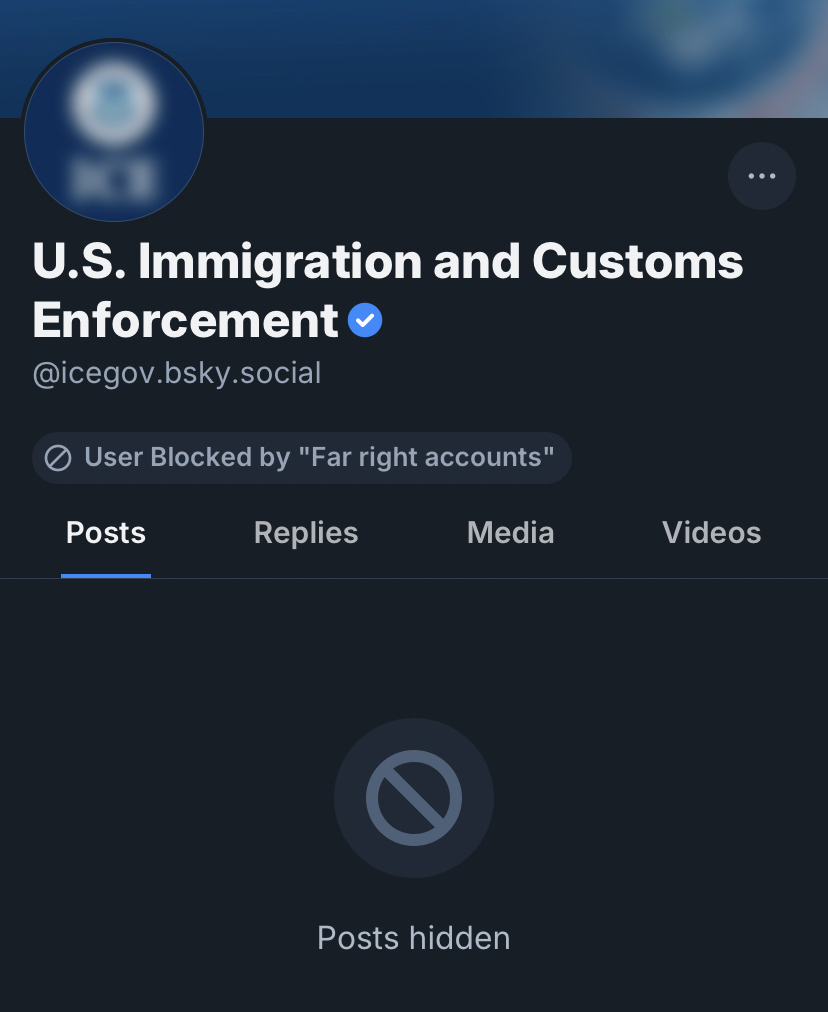The height and width of the screenshot is (1012, 828).
Task: Switch to the Replies tab
Action: [x=306, y=533]
